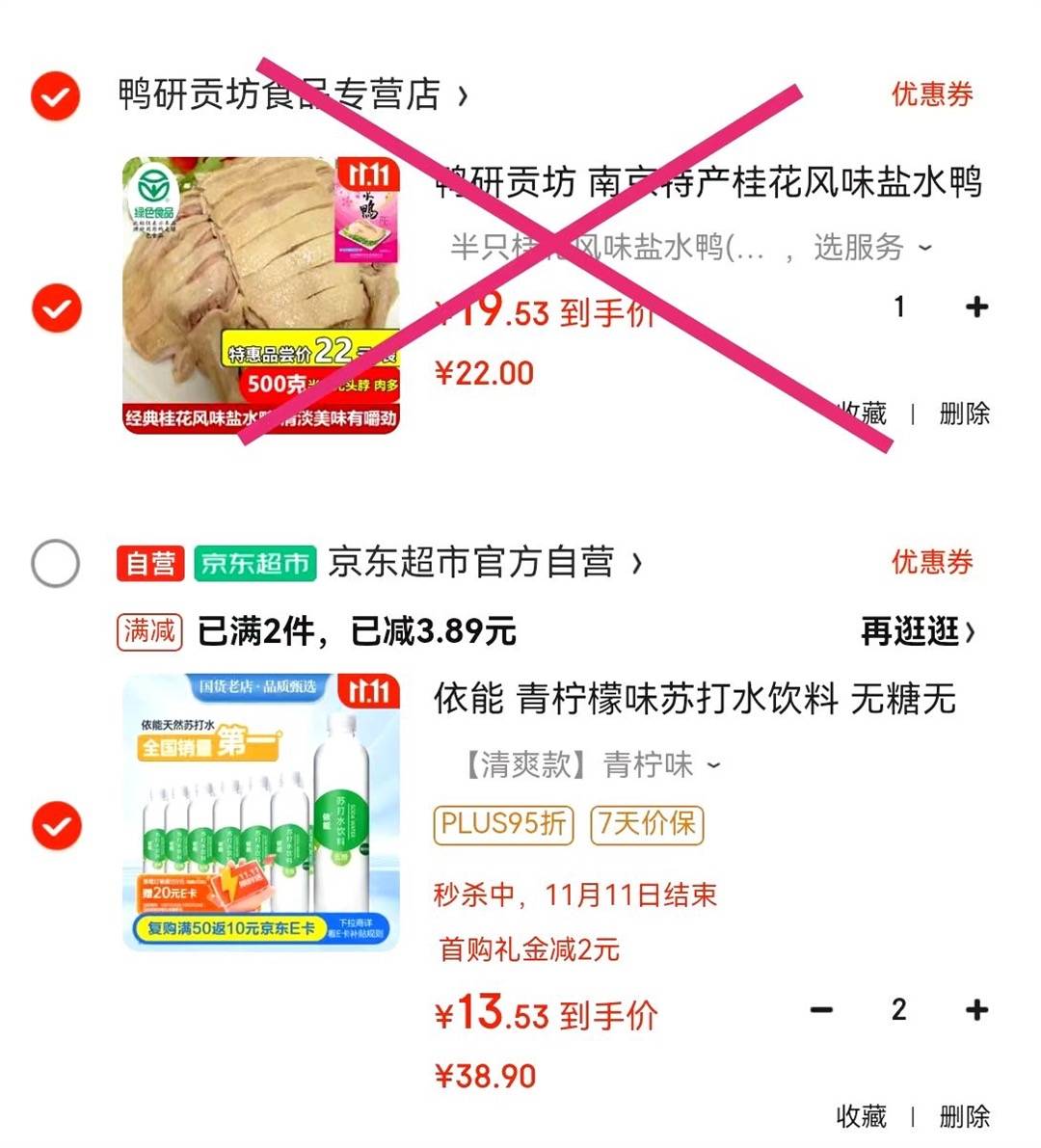The width and height of the screenshot is (1041, 1148).
Task: Get coupons for 京东超市官方自营
Action: [931, 562]
